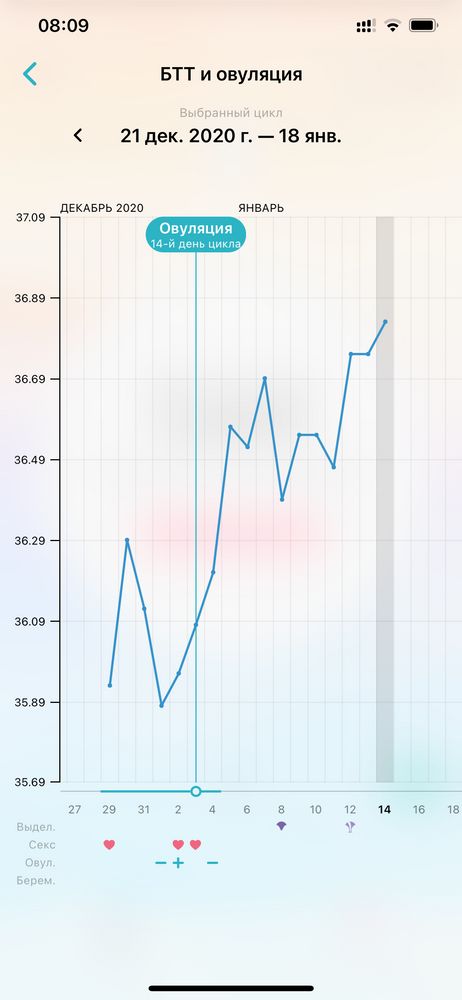
Task: Select day 14 on the chart axis
Action: (384, 810)
